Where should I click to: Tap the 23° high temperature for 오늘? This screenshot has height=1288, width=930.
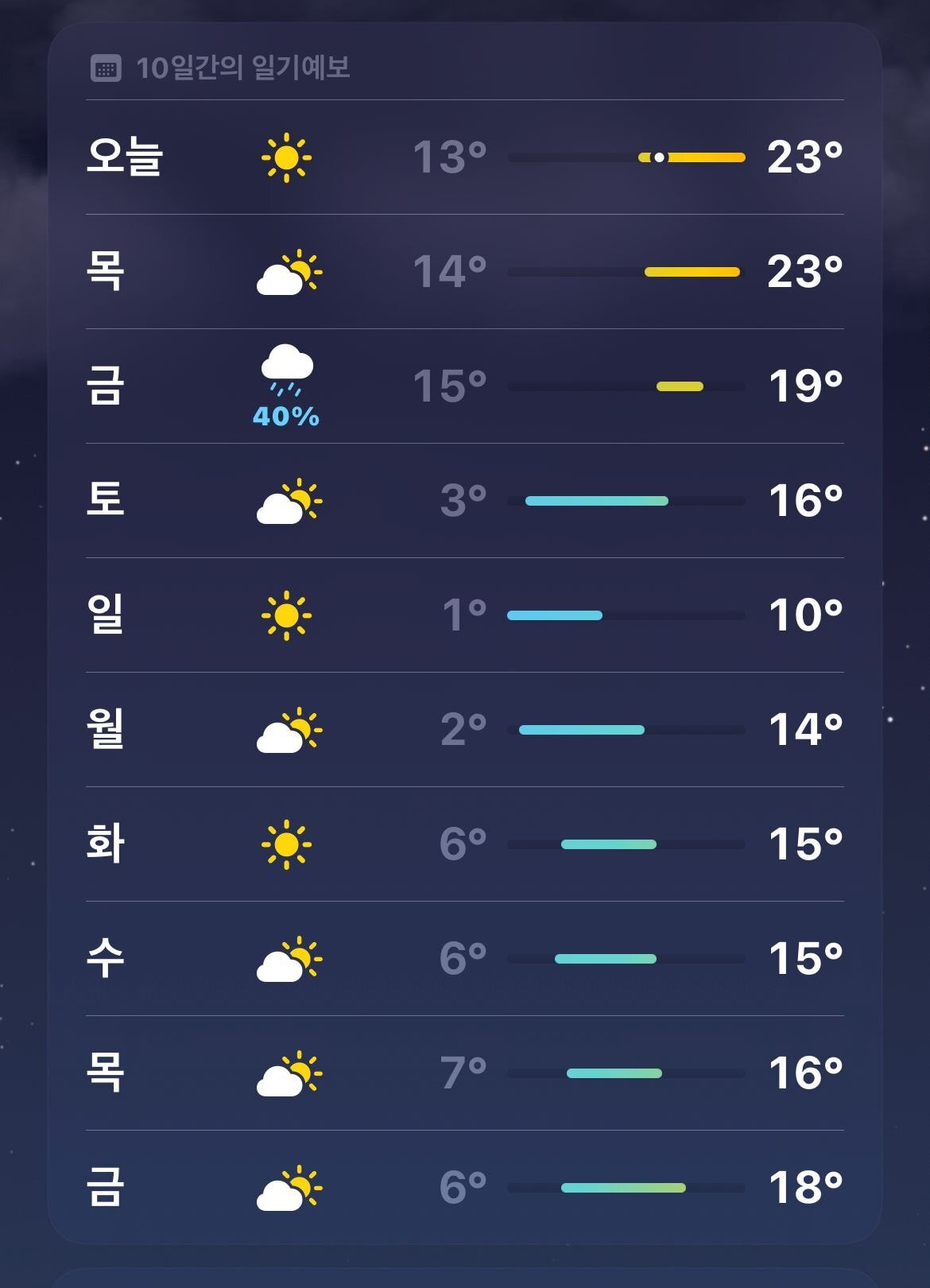pyautogui.click(x=805, y=158)
